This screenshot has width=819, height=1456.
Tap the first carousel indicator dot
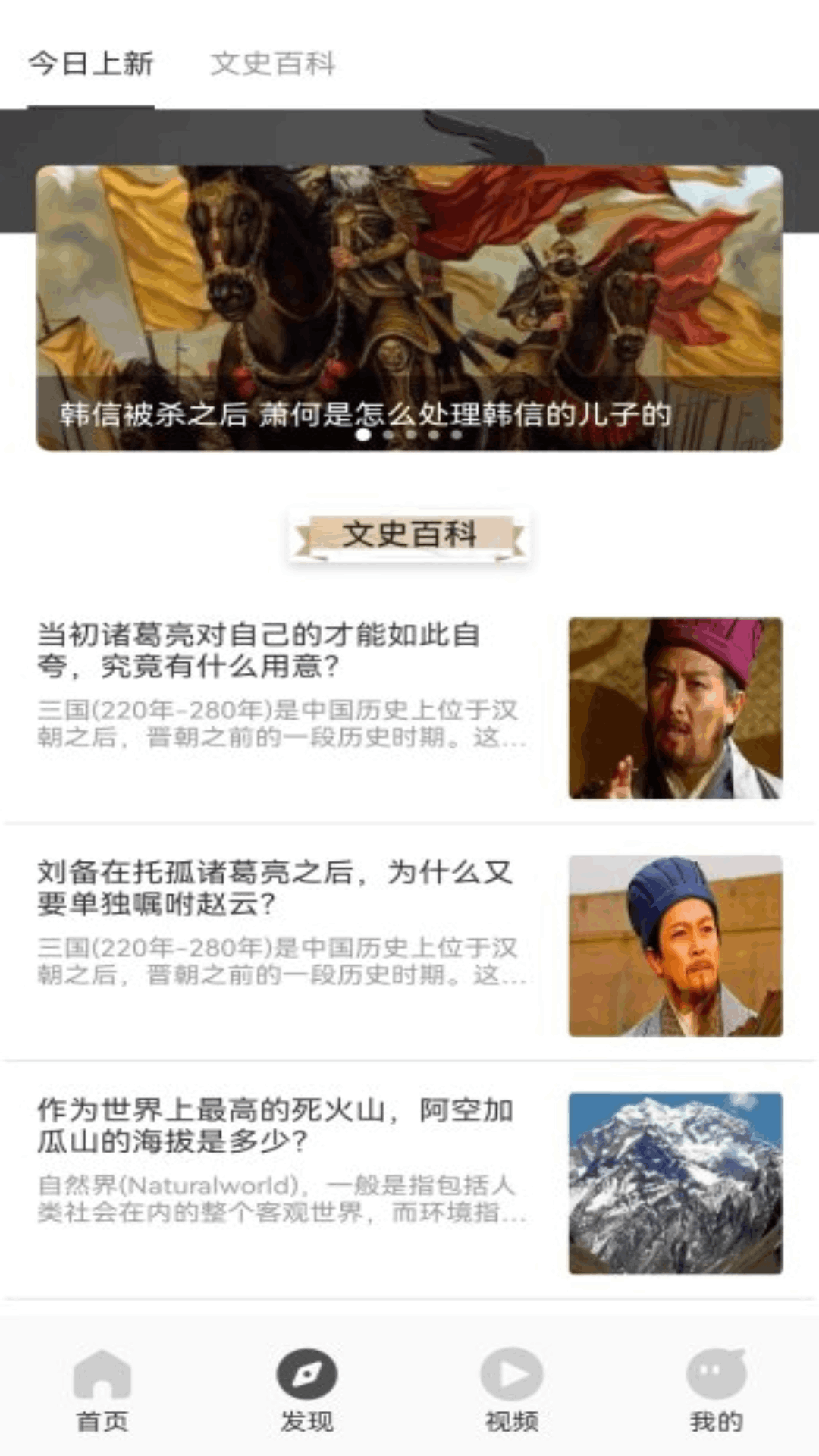pos(363,435)
